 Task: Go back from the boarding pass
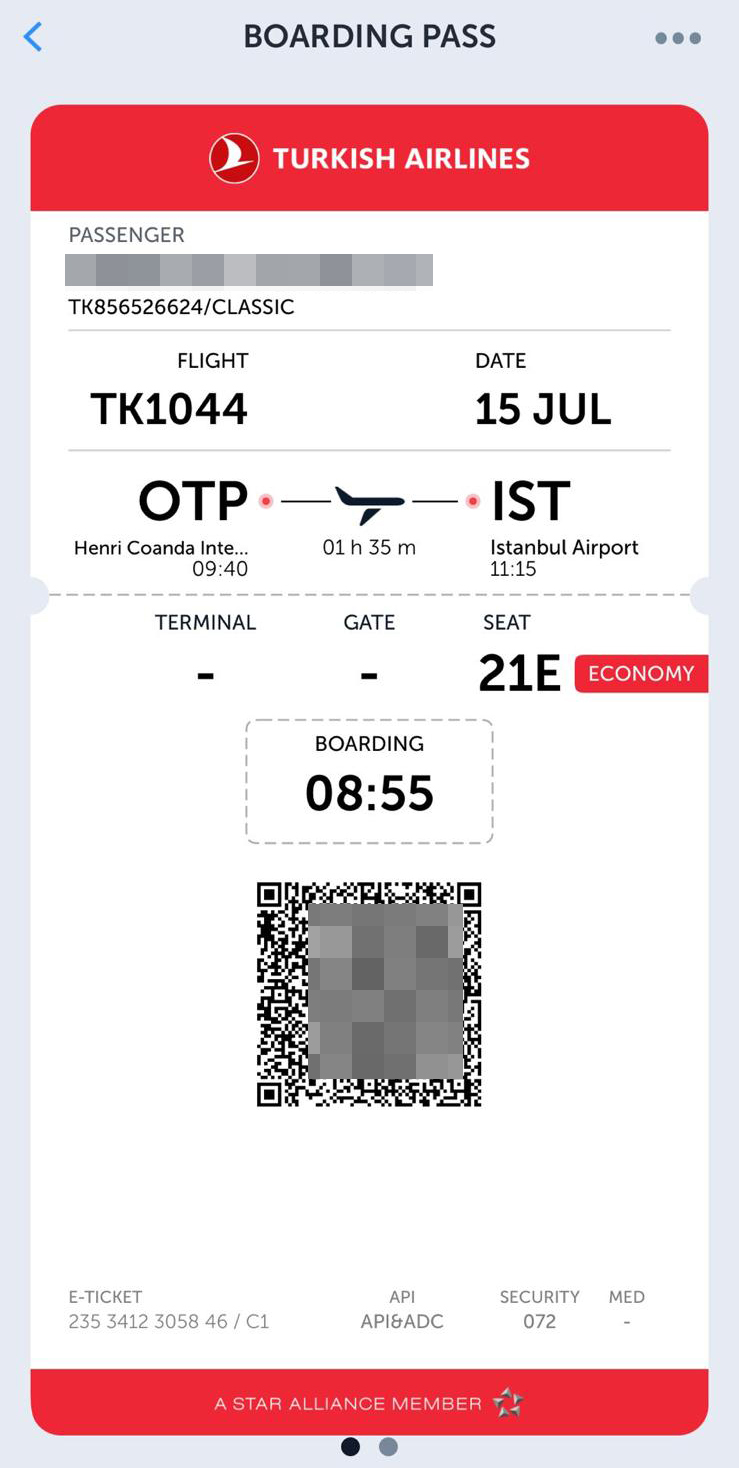pos(33,38)
